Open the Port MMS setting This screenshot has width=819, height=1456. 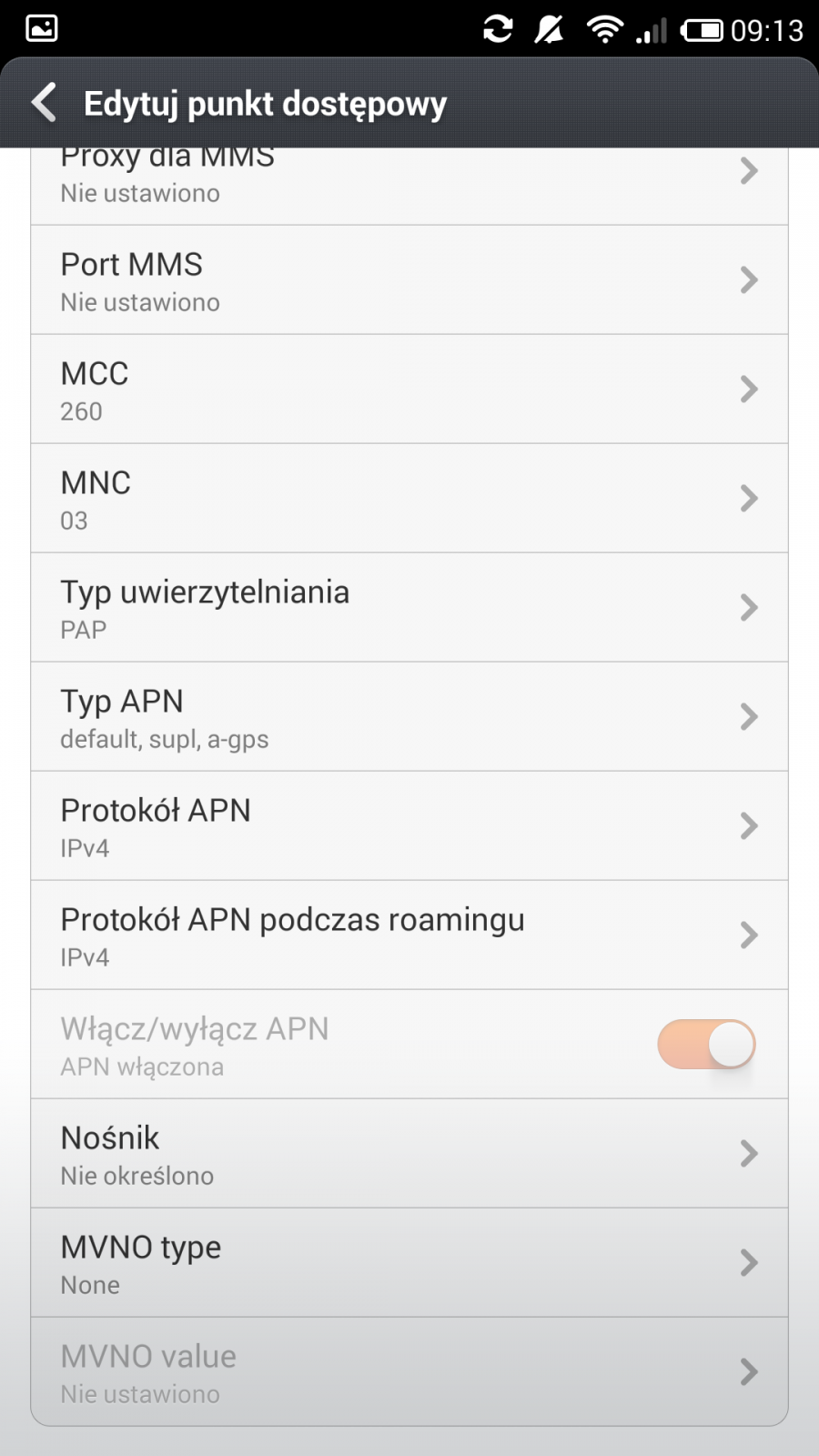(x=409, y=280)
